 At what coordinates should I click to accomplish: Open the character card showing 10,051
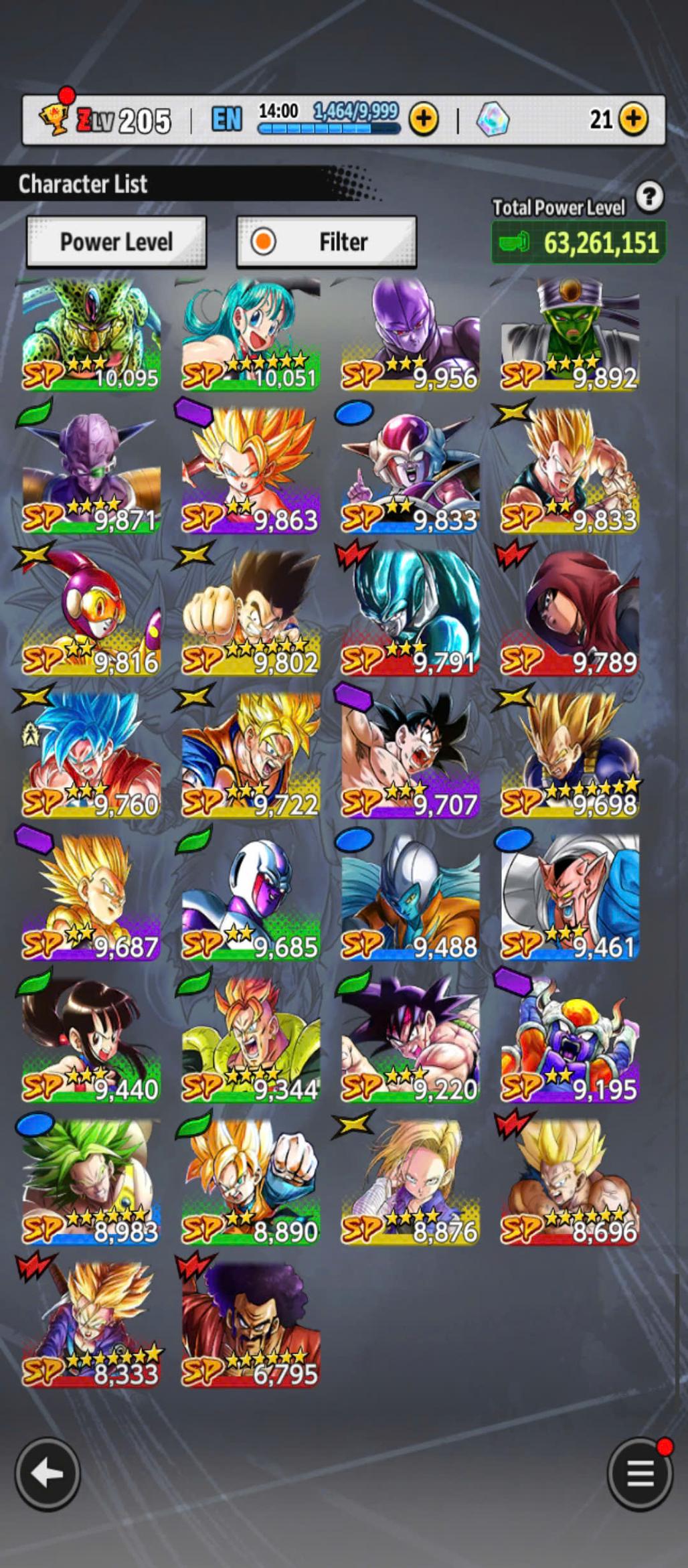(251, 335)
